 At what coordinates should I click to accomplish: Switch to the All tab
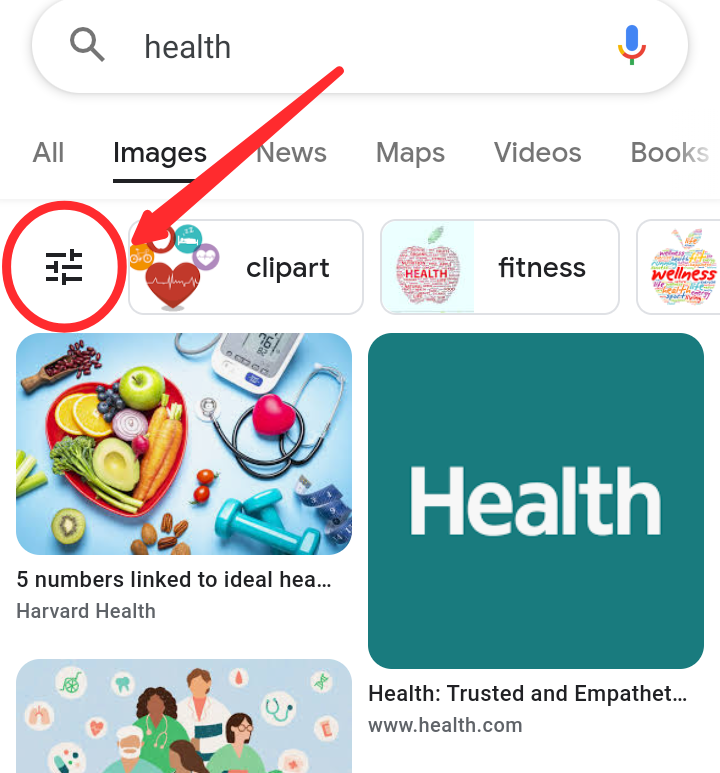click(48, 153)
